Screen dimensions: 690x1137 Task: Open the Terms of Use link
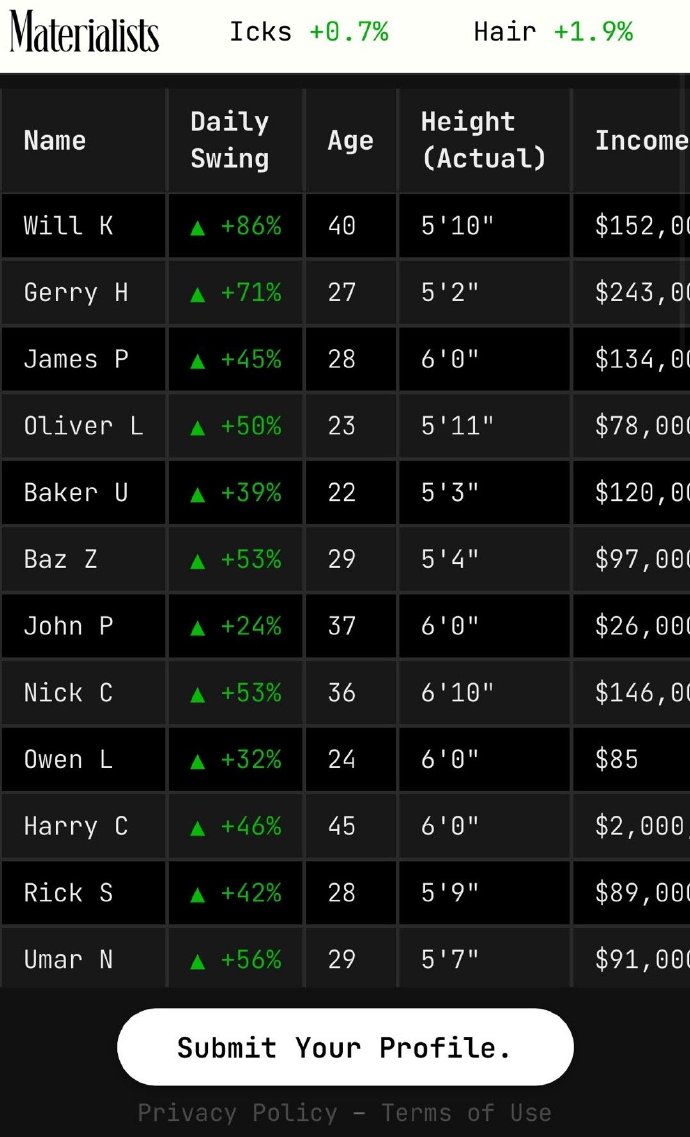coord(467,1112)
